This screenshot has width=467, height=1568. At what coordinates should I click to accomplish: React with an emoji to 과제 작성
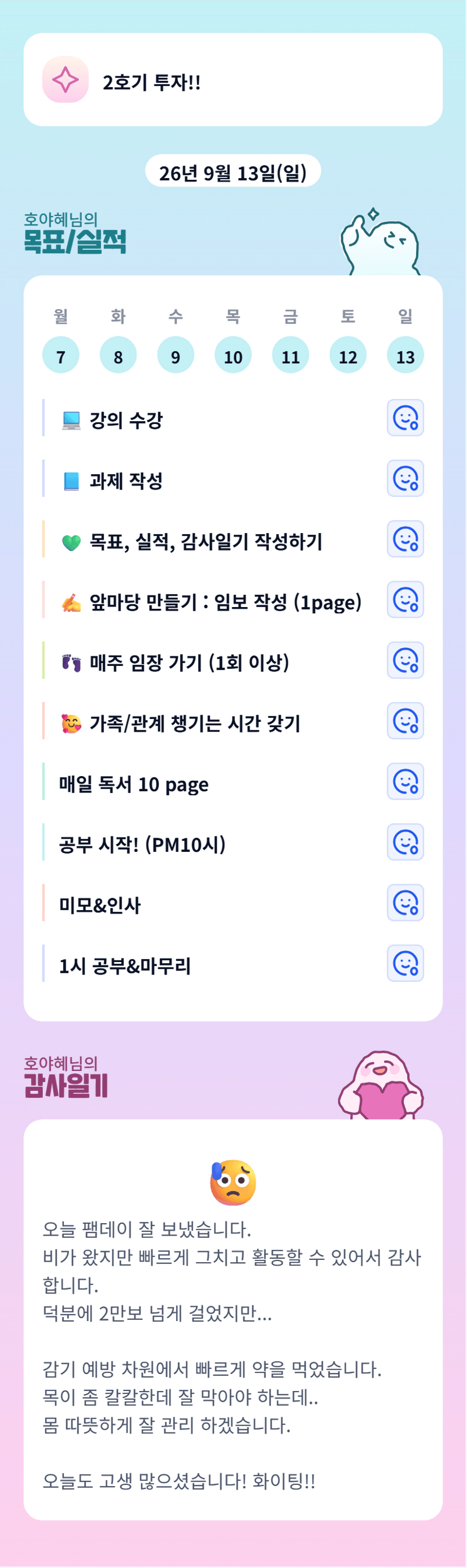405,479
